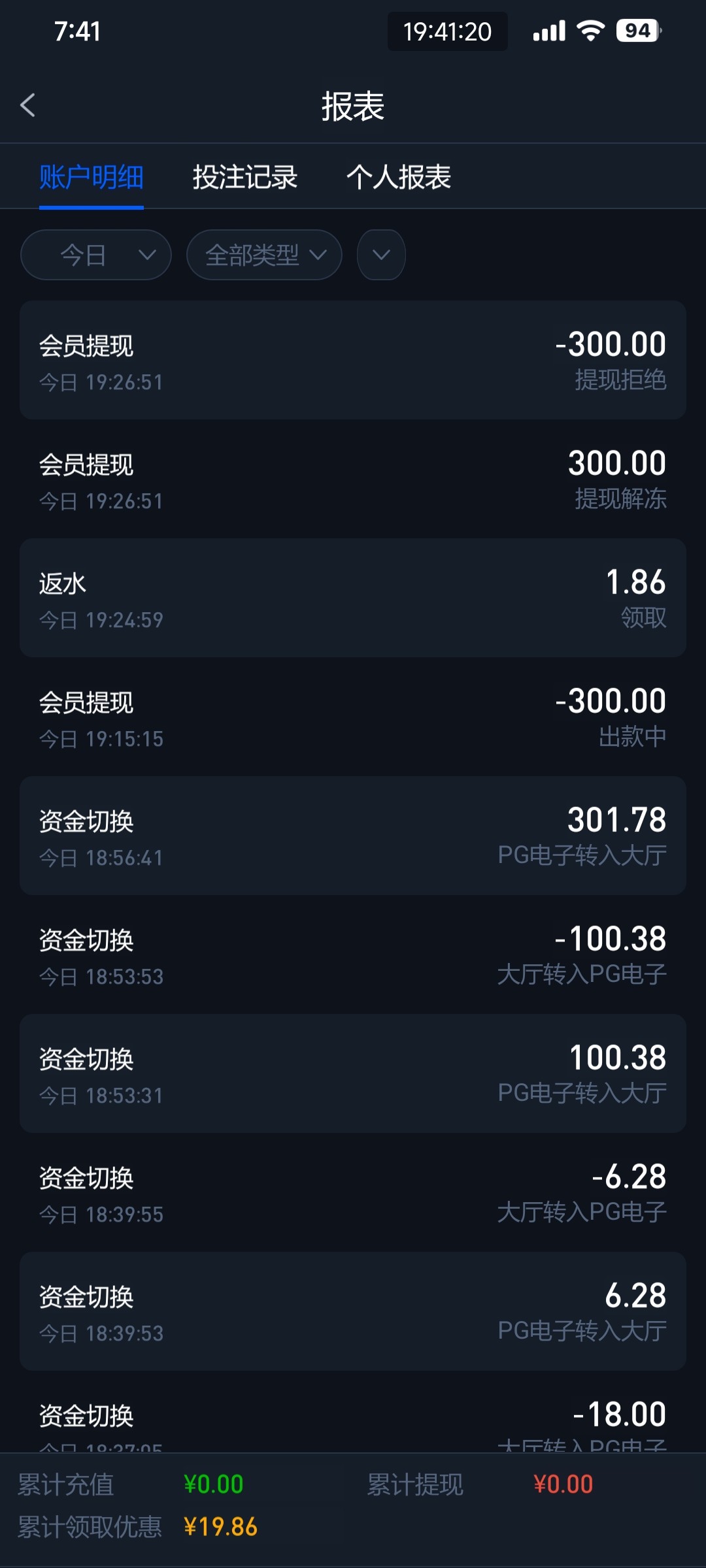Switch to the 个人报表 tab
The image size is (706, 1568).
(x=398, y=177)
